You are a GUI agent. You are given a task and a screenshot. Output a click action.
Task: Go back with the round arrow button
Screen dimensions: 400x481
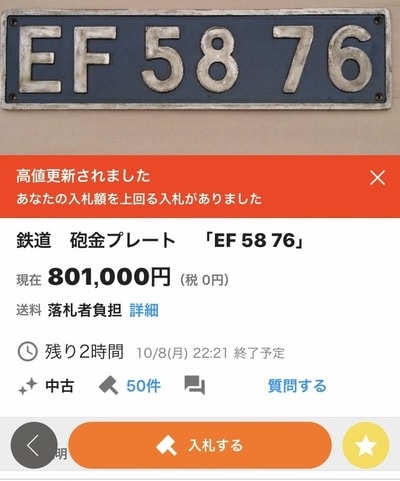[34, 446]
